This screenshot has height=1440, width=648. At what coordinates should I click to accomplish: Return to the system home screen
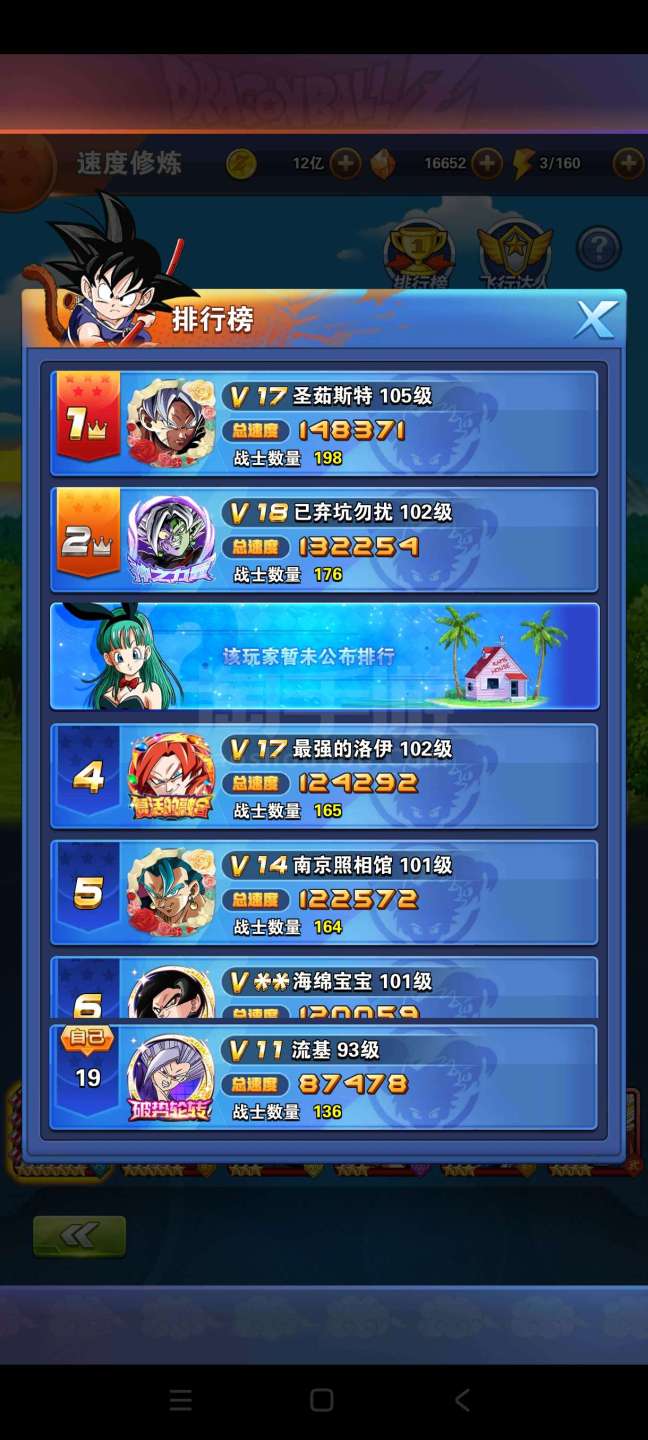pos(322,1400)
